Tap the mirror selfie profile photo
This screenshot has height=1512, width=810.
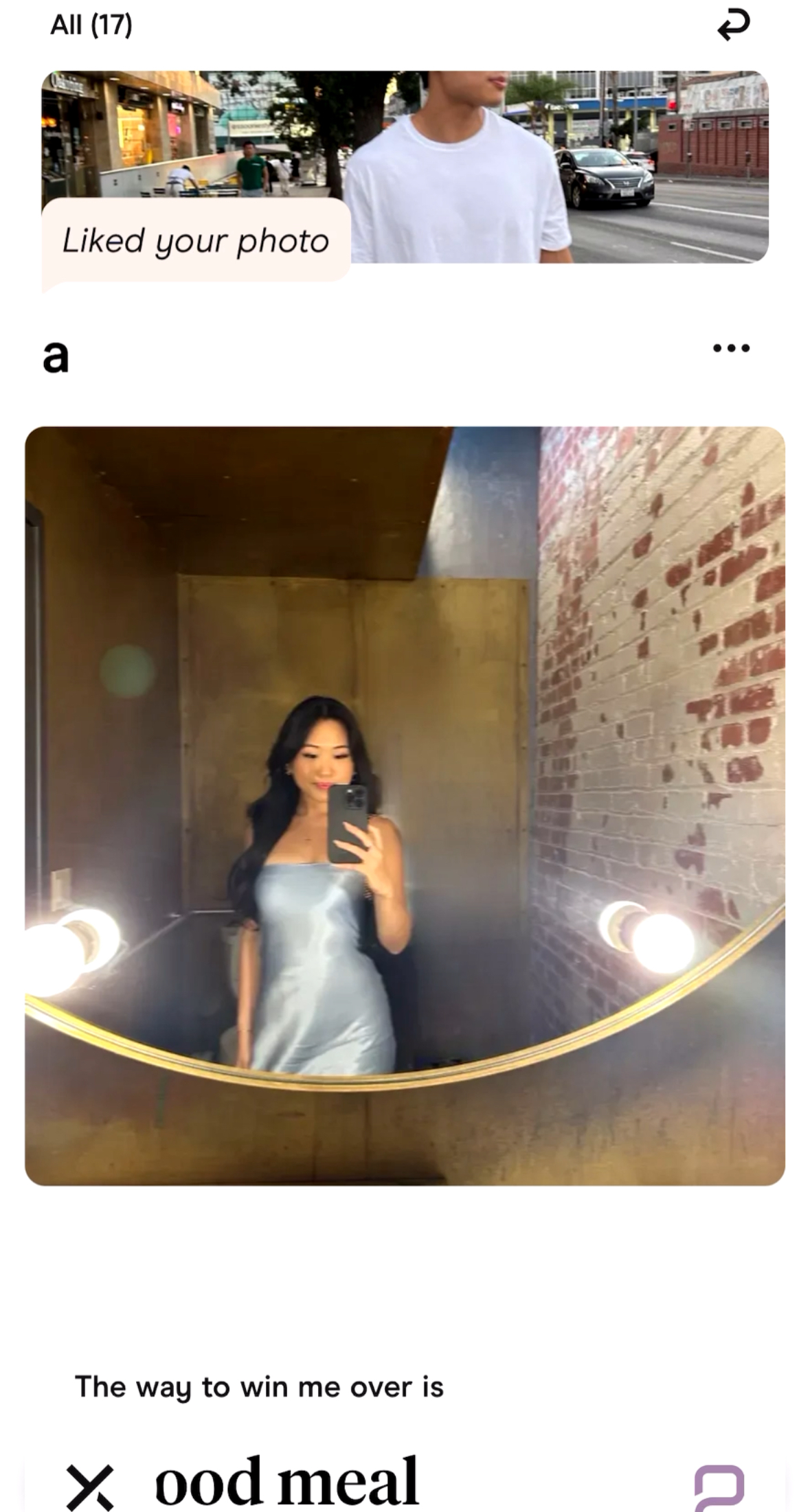point(405,805)
